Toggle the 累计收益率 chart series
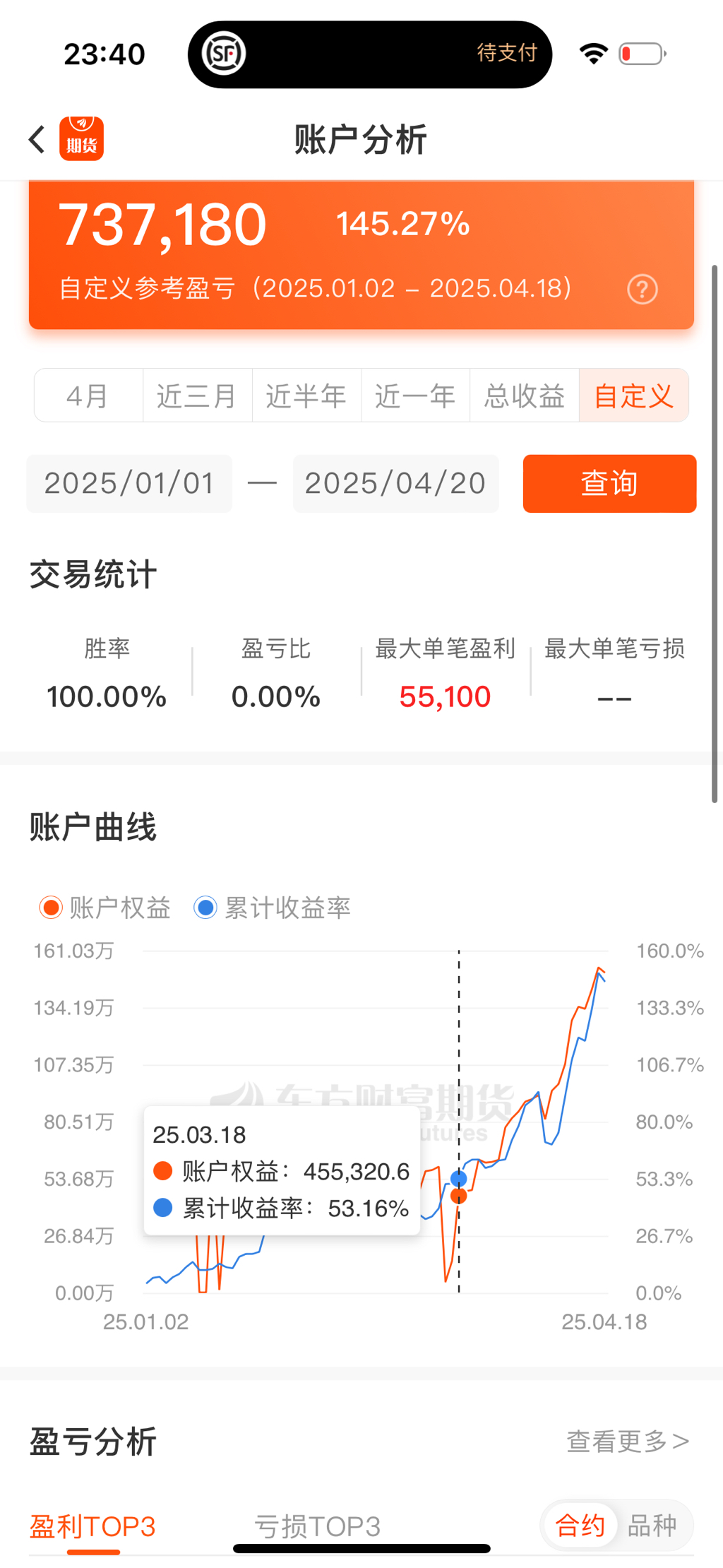Screen dimensions: 723x1568 point(273,908)
